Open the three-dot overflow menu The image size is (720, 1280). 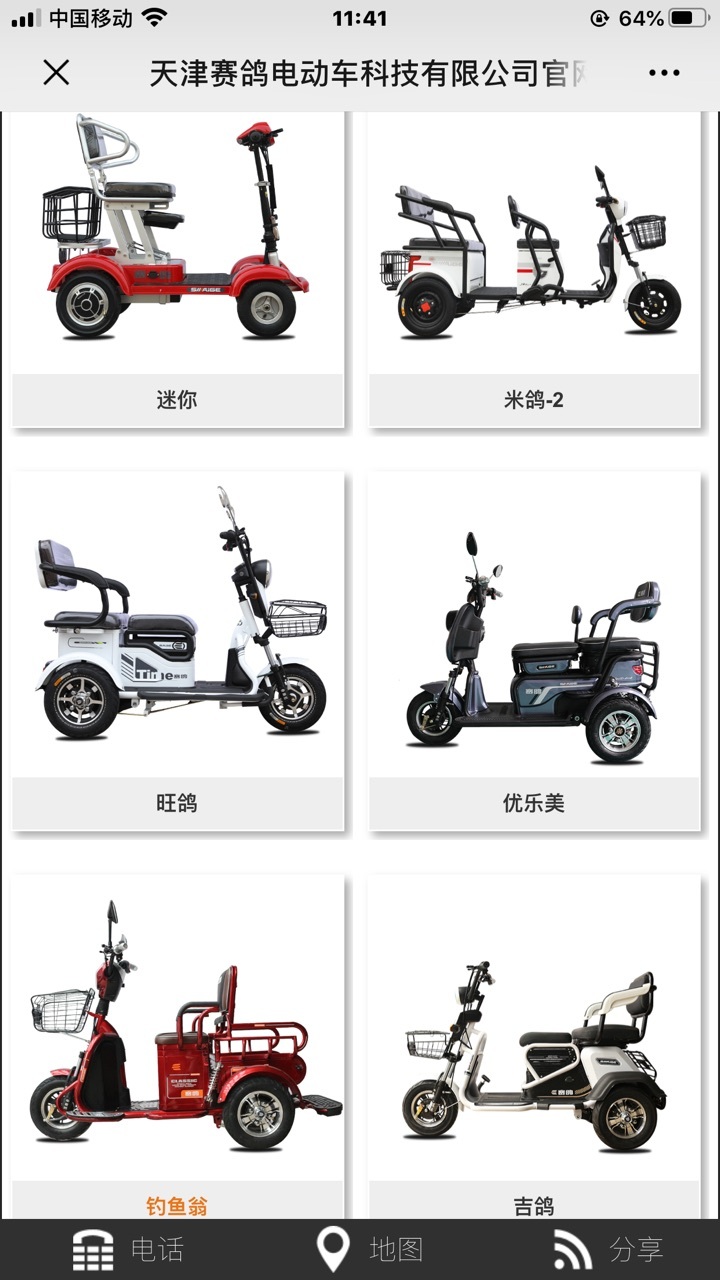tap(664, 73)
